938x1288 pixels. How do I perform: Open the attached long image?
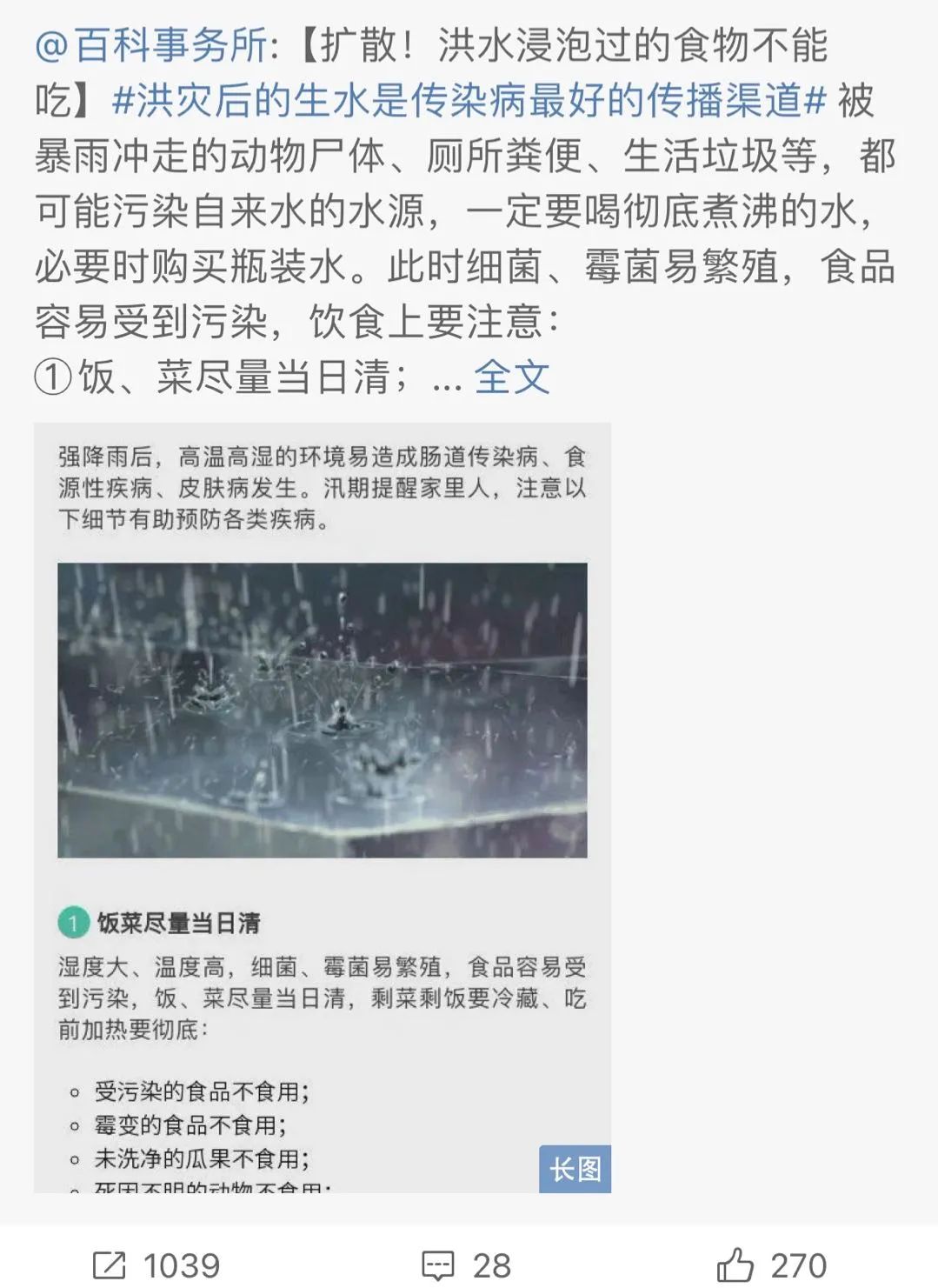pos(323,807)
